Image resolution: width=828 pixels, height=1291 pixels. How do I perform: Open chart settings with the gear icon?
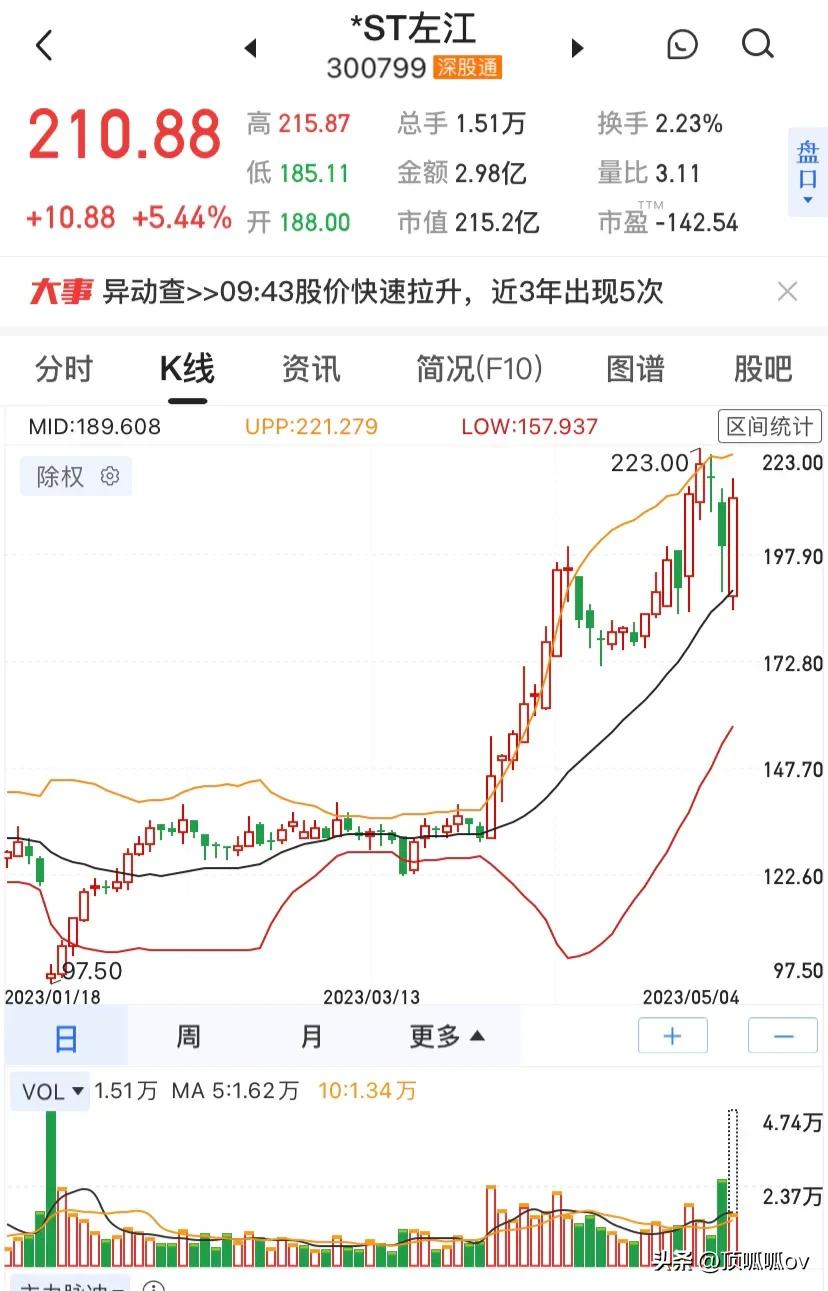[x=112, y=477]
